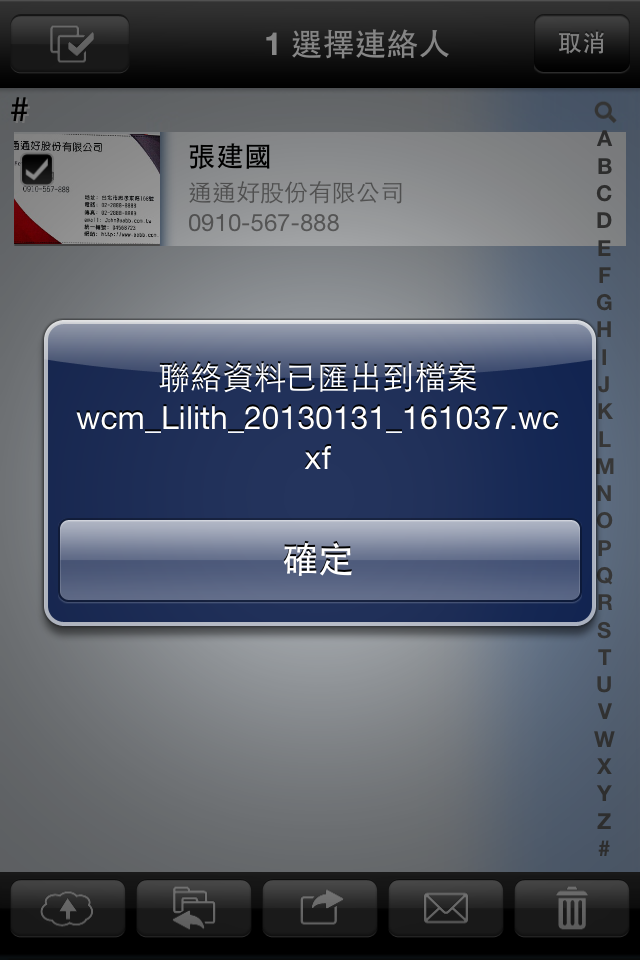The image size is (640, 960).
Task: Tap the select-all checkmark icon
Action: click(70, 44)
